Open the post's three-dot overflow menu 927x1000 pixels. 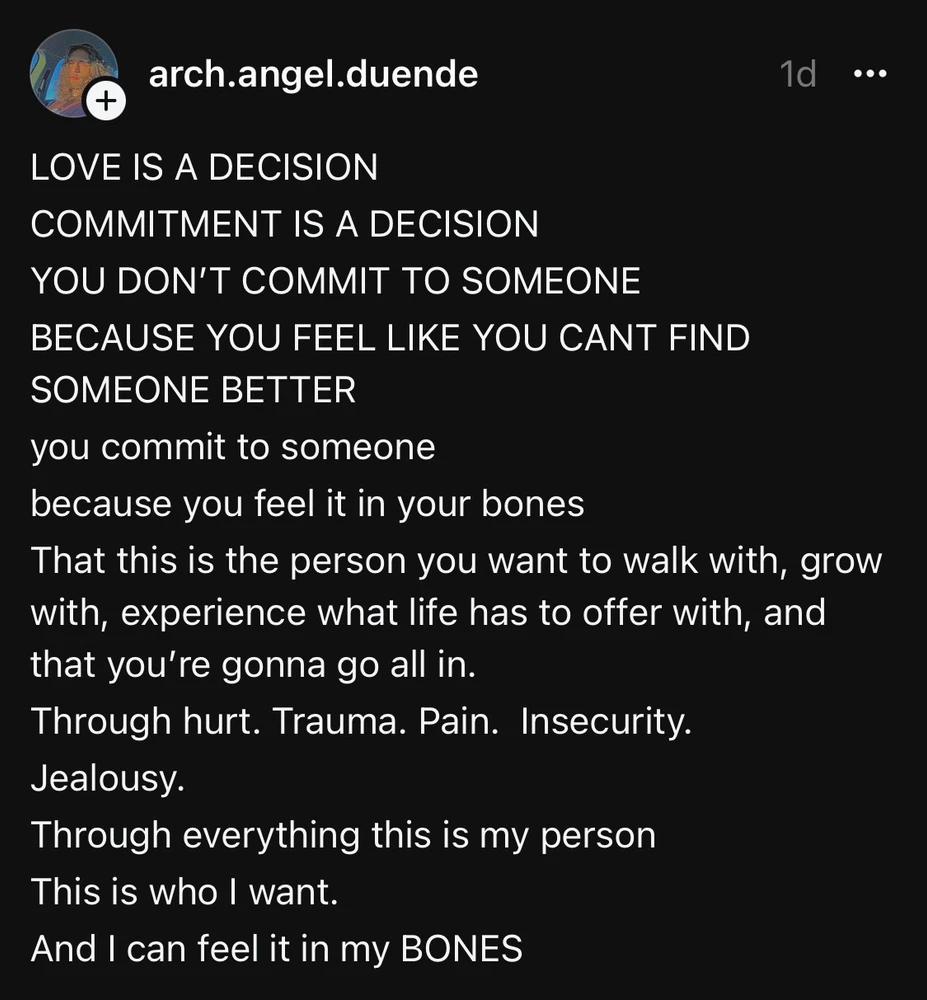869,74
